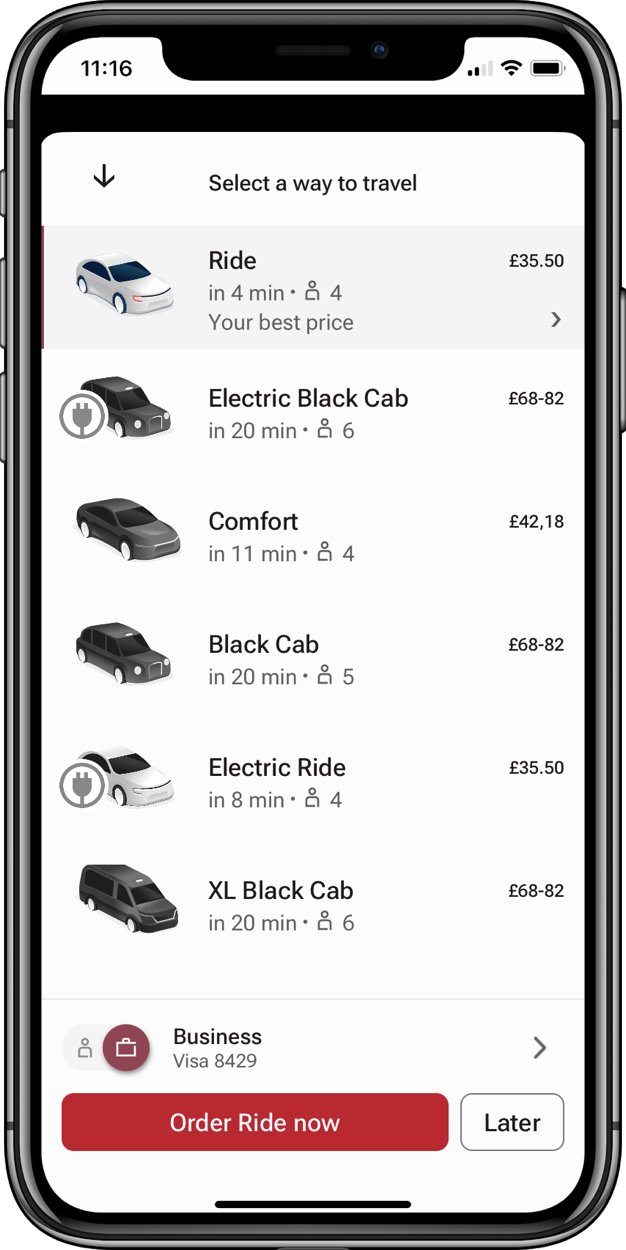Collapse the travel options with the down arrow

coord(104,177)
